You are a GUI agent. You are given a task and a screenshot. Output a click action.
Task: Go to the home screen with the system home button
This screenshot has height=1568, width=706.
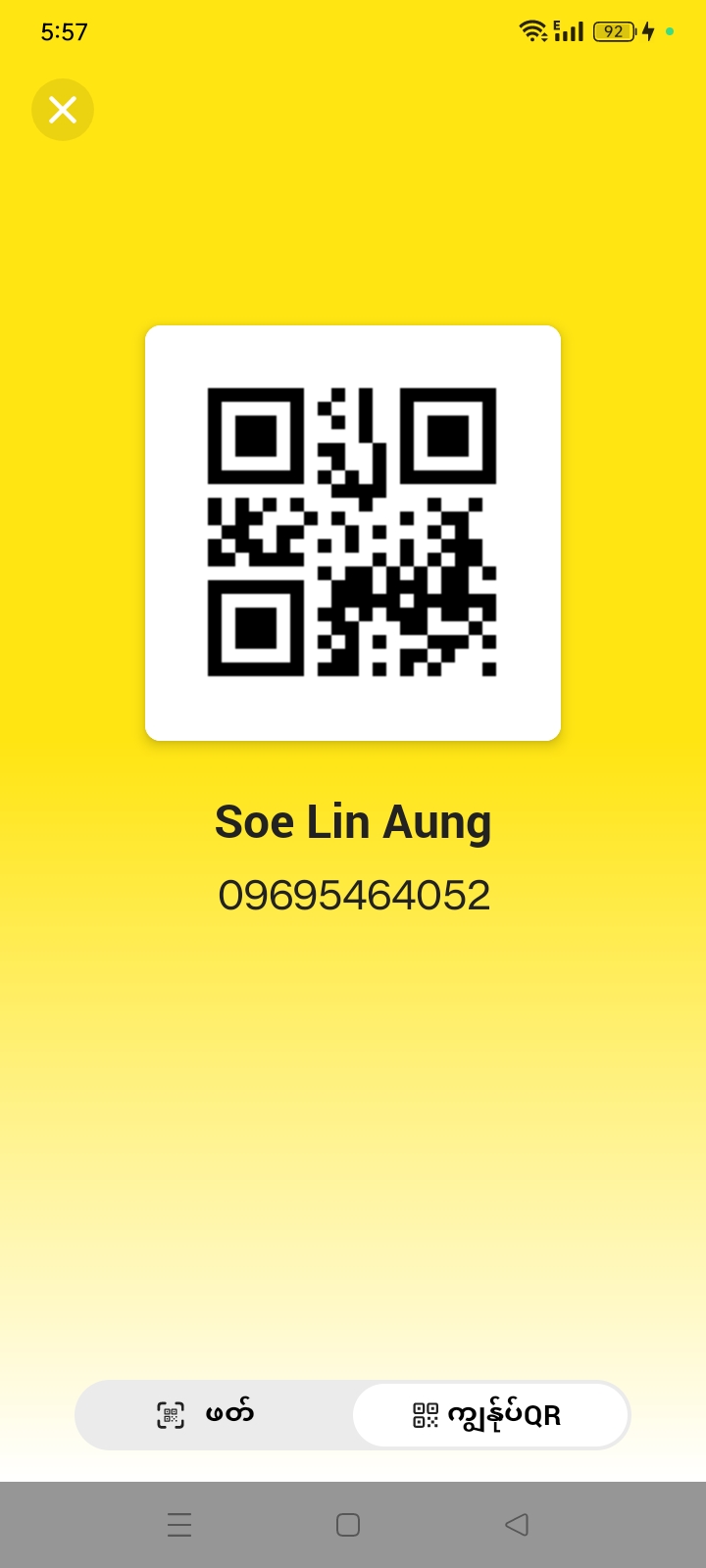[x=348, y=1524]
